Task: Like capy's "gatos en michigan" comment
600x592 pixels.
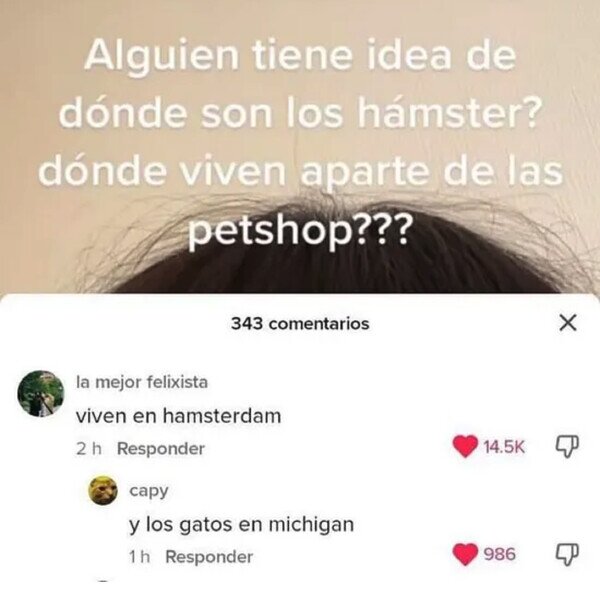Action: pyautogui.click(x=465, y=555)
